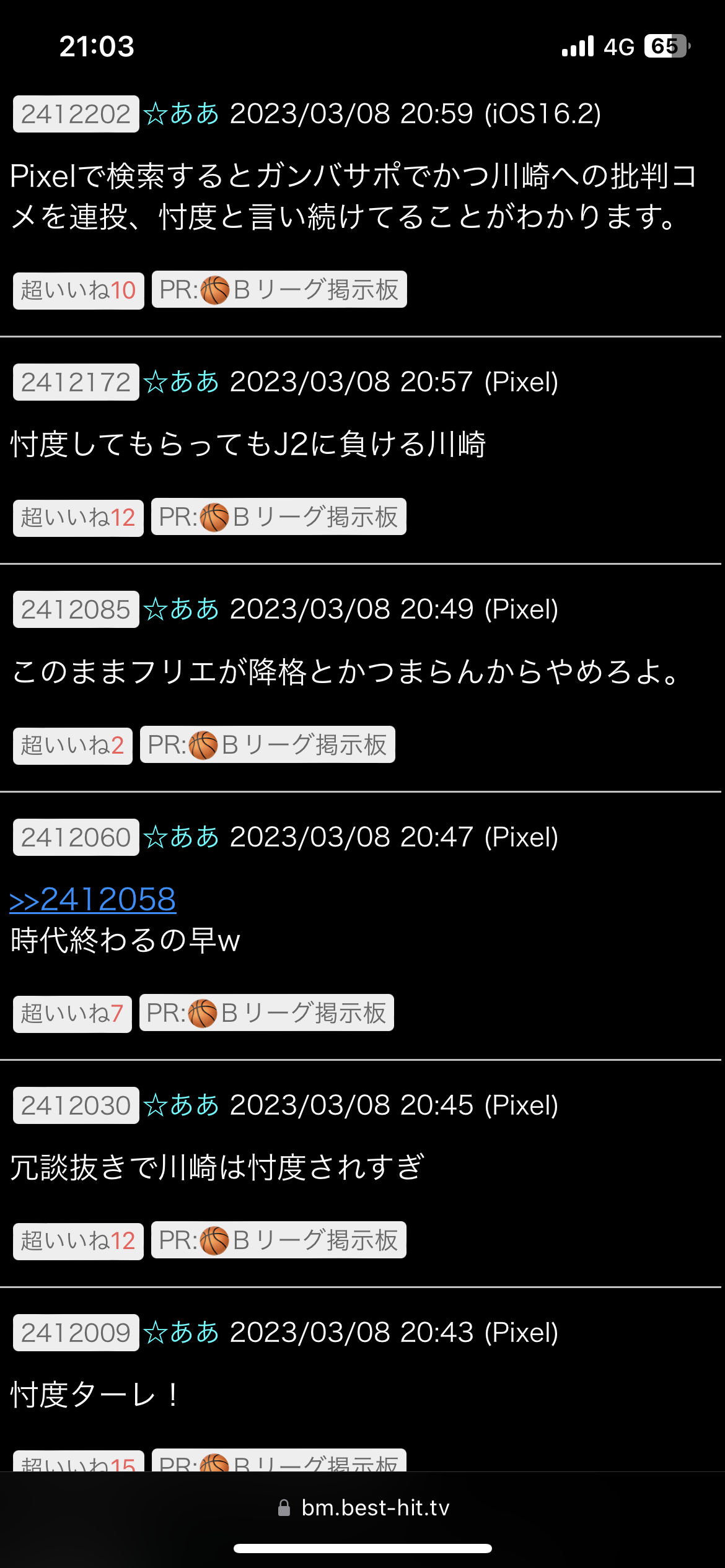Tap post number 2412172 badge
The image size is (725, 1568).
click(76, 382)
